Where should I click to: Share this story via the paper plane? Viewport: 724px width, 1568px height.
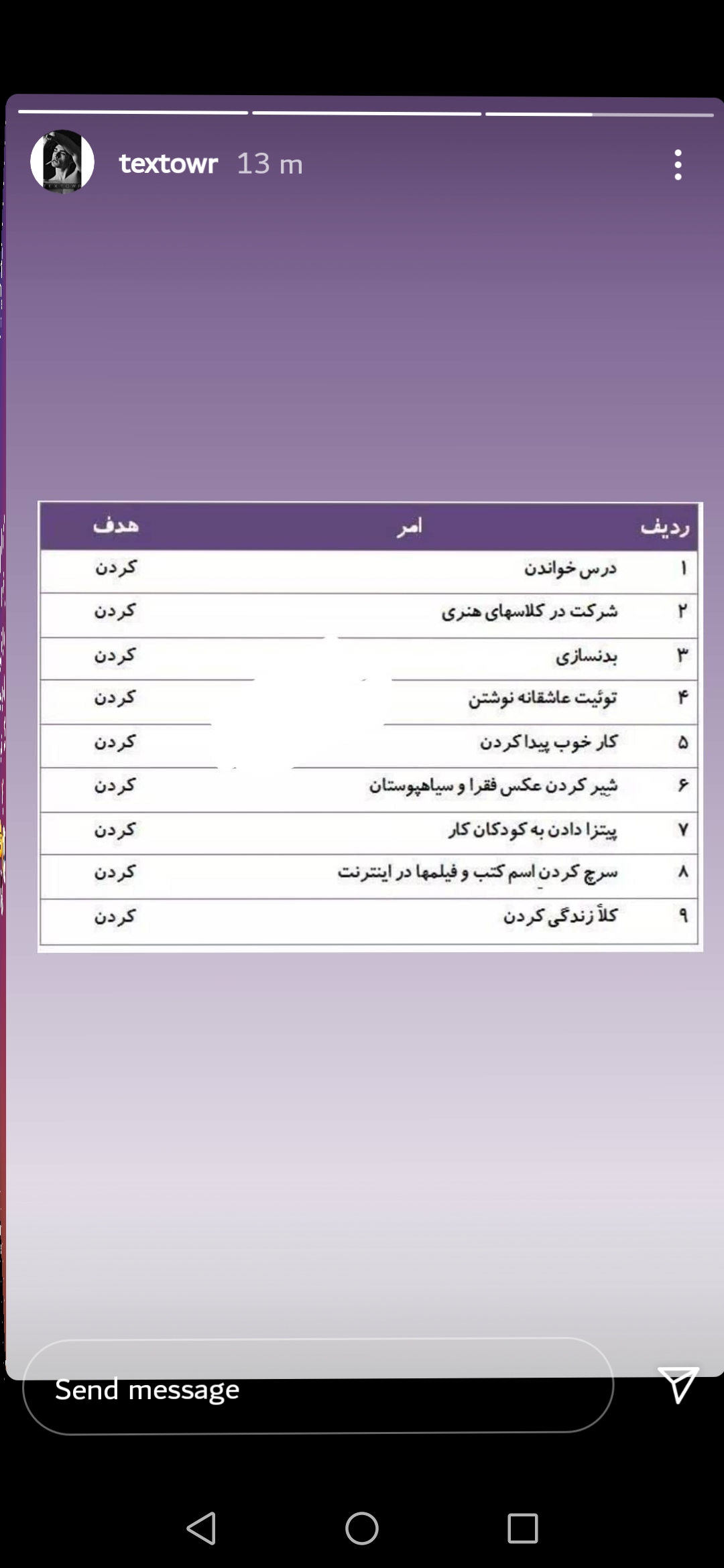click(678, 1385)
